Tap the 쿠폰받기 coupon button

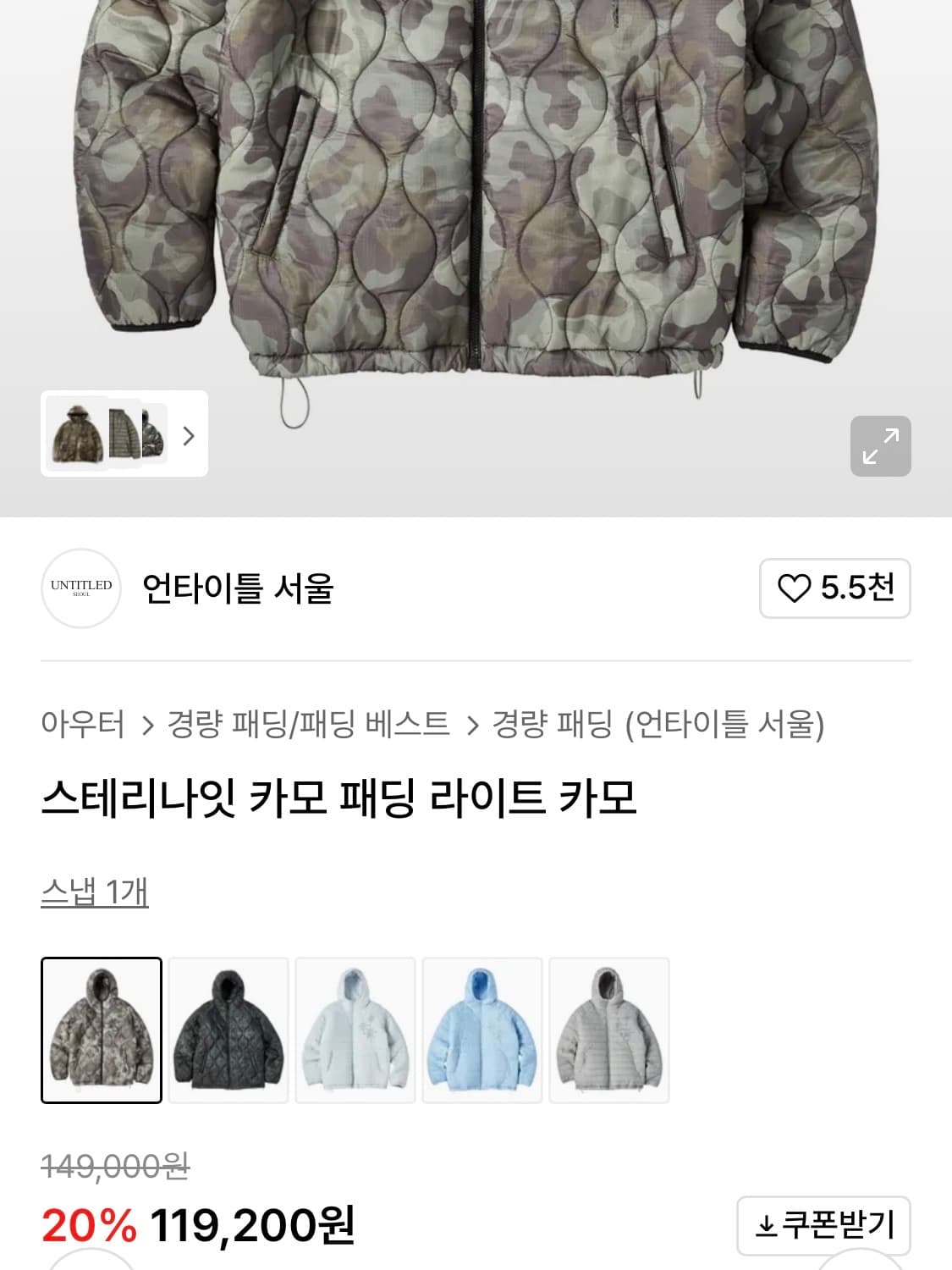tap(821, 1224)
